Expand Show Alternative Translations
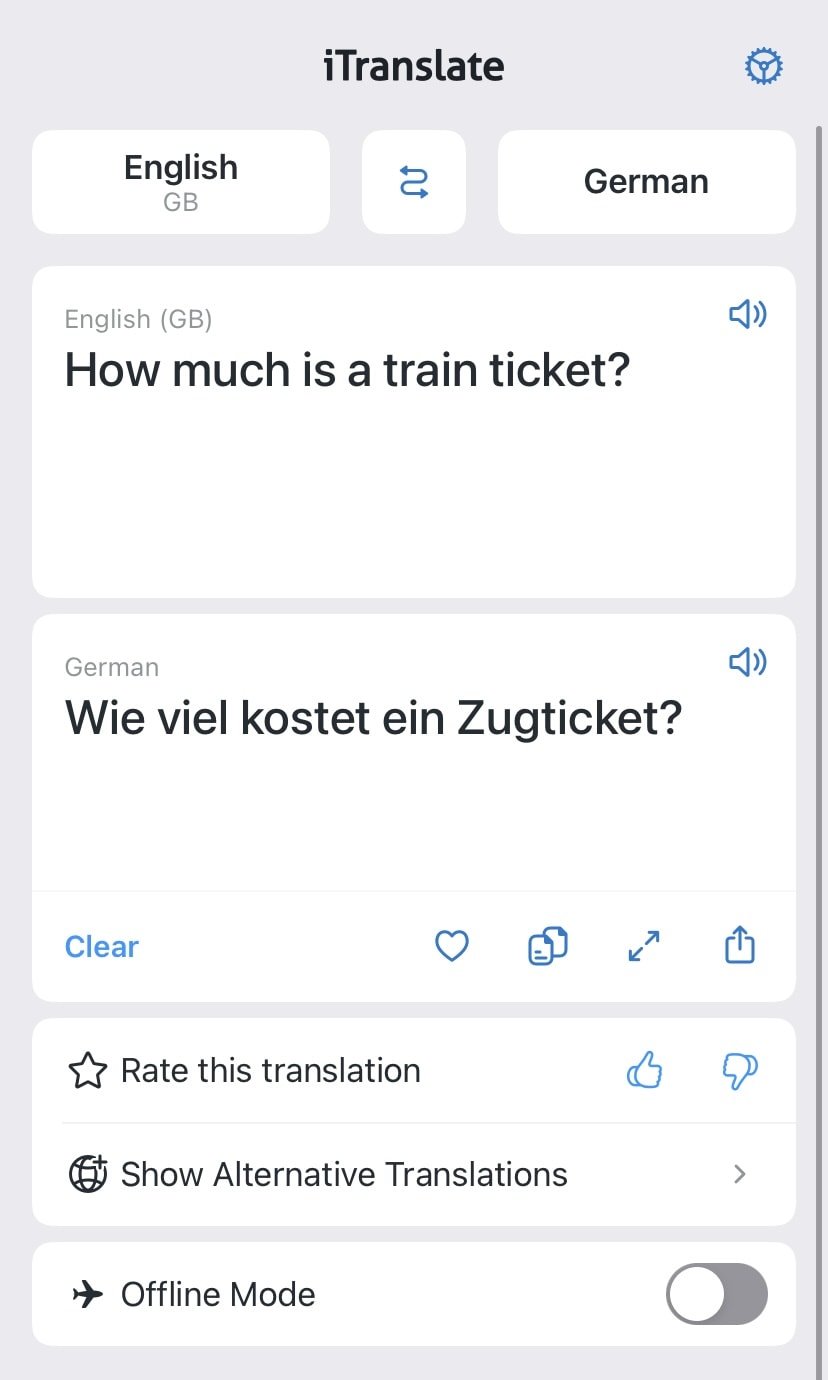Screen dimensions: 828x1380 (414, 1174)
